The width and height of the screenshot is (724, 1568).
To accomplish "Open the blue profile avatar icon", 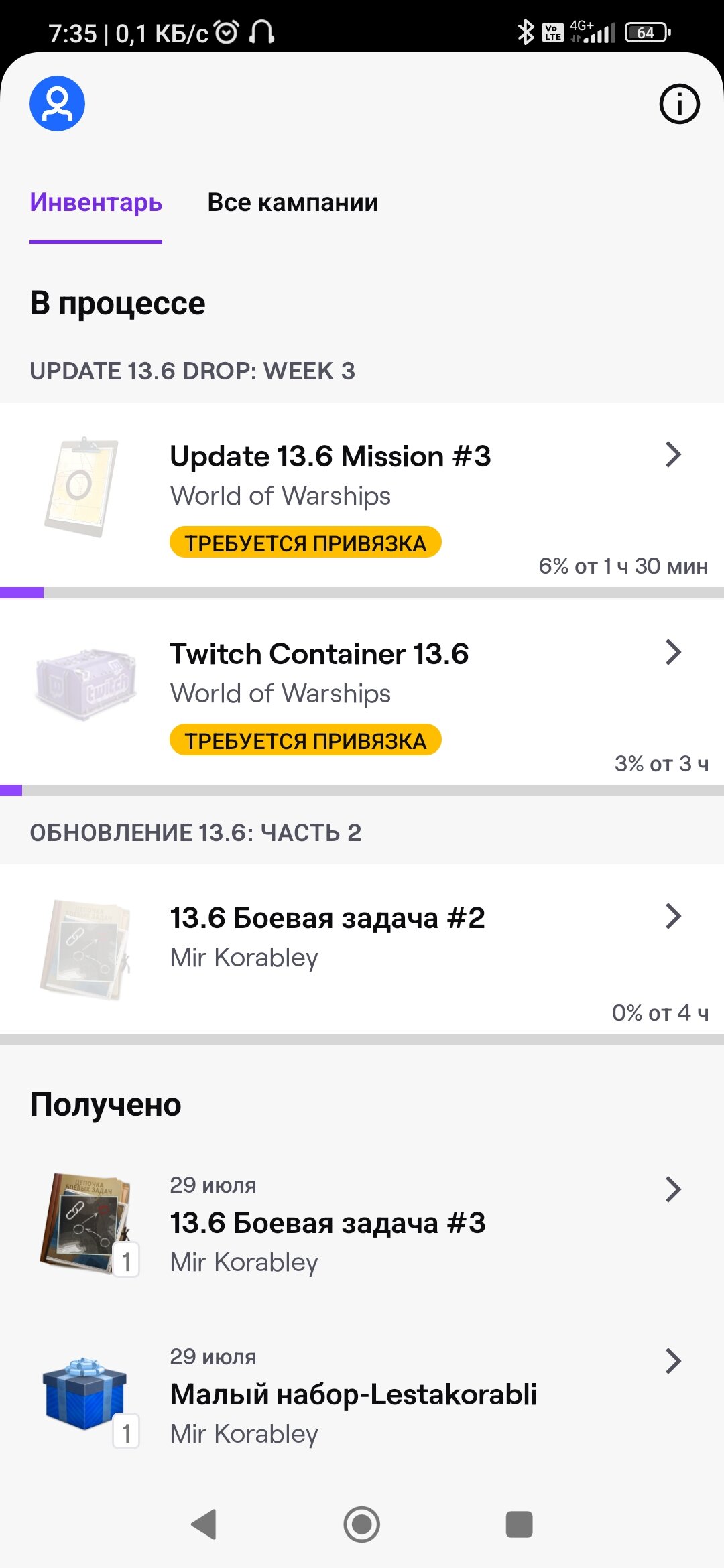I will 57,103.
